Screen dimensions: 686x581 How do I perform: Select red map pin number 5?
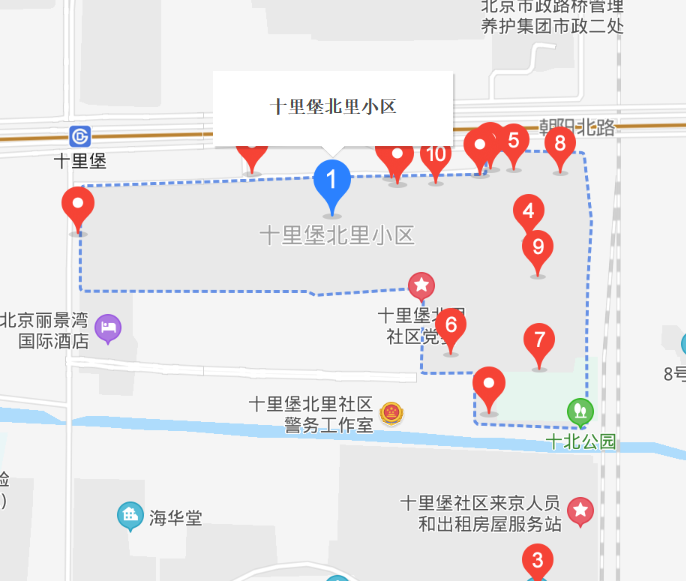pyautogui.click(x=514, y=140)
